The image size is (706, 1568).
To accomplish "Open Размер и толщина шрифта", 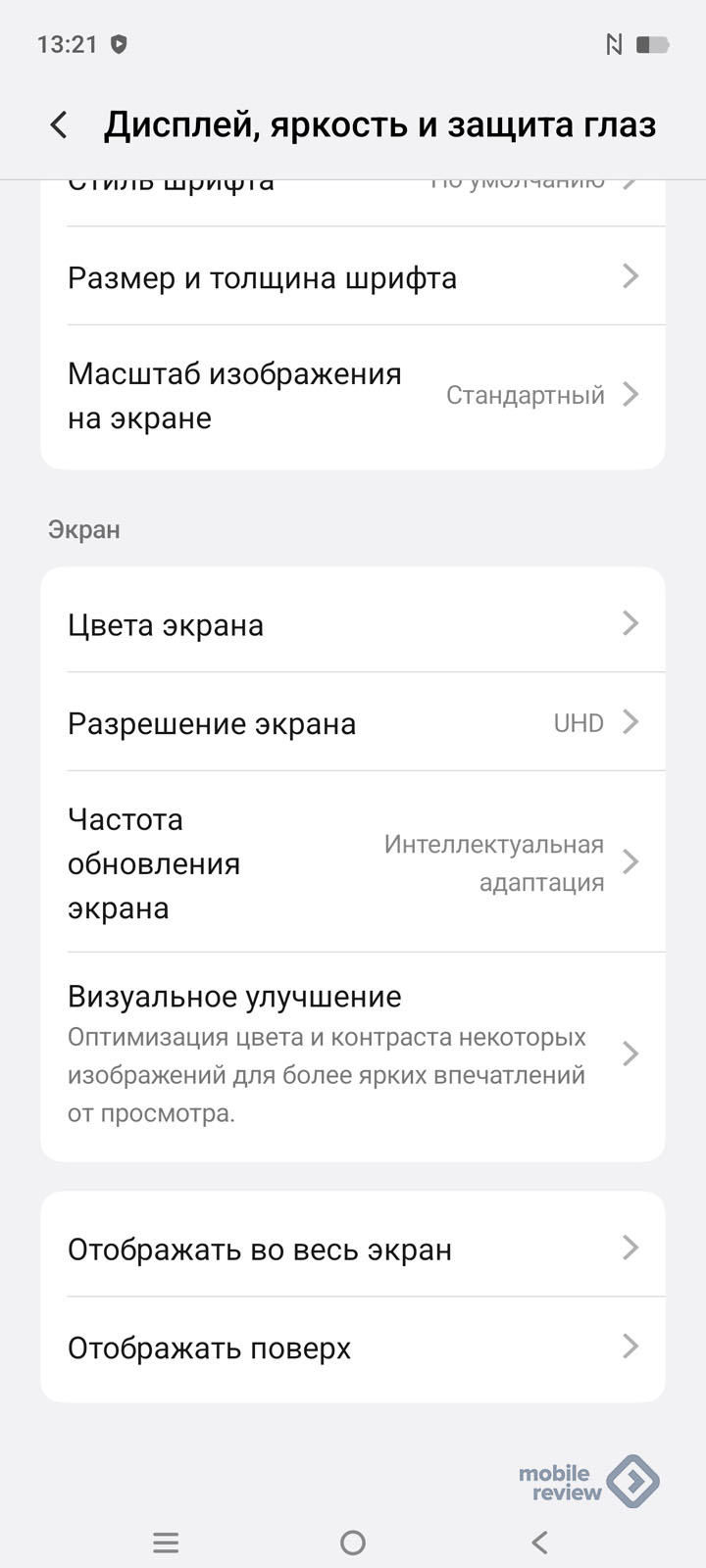I will pos(353,277).
